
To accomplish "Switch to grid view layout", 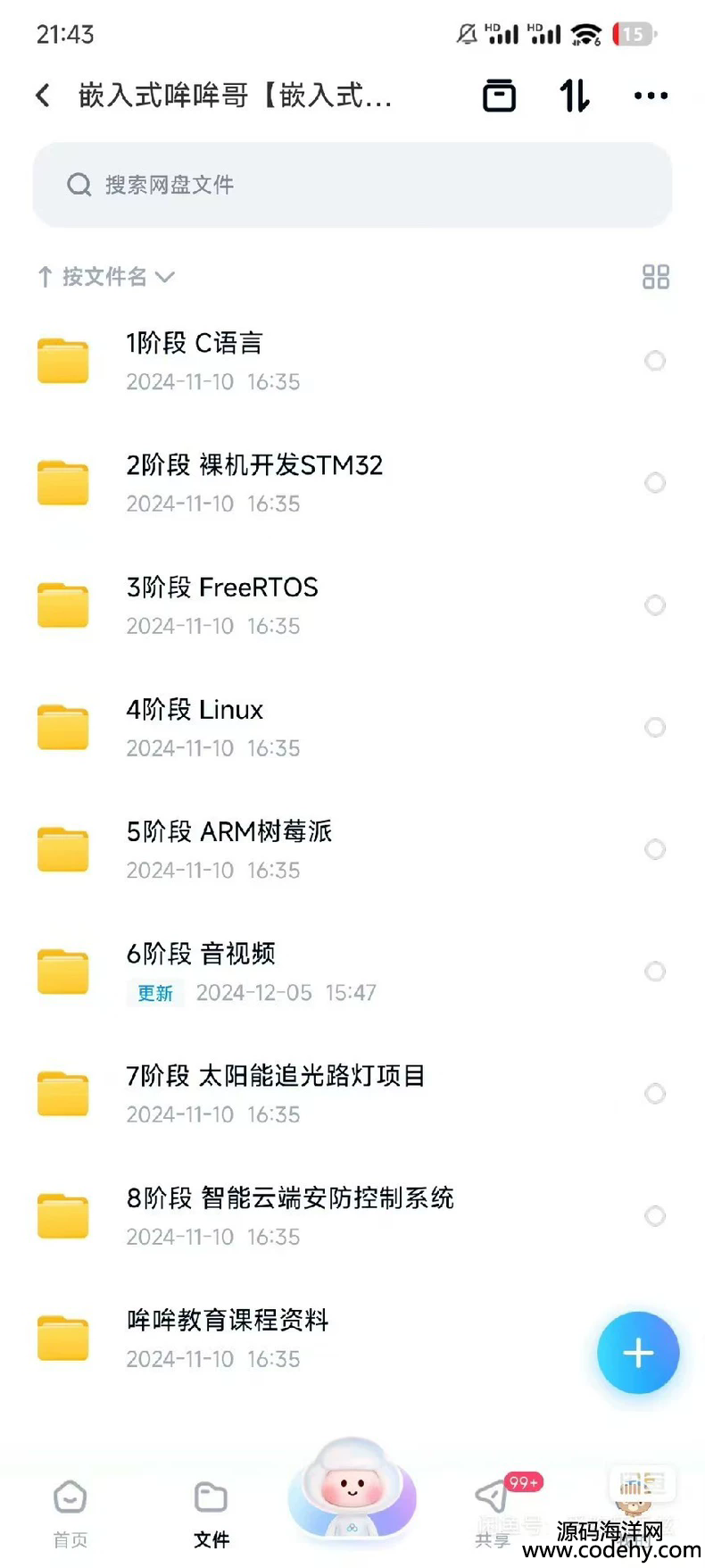I will [x=655, y=277].
